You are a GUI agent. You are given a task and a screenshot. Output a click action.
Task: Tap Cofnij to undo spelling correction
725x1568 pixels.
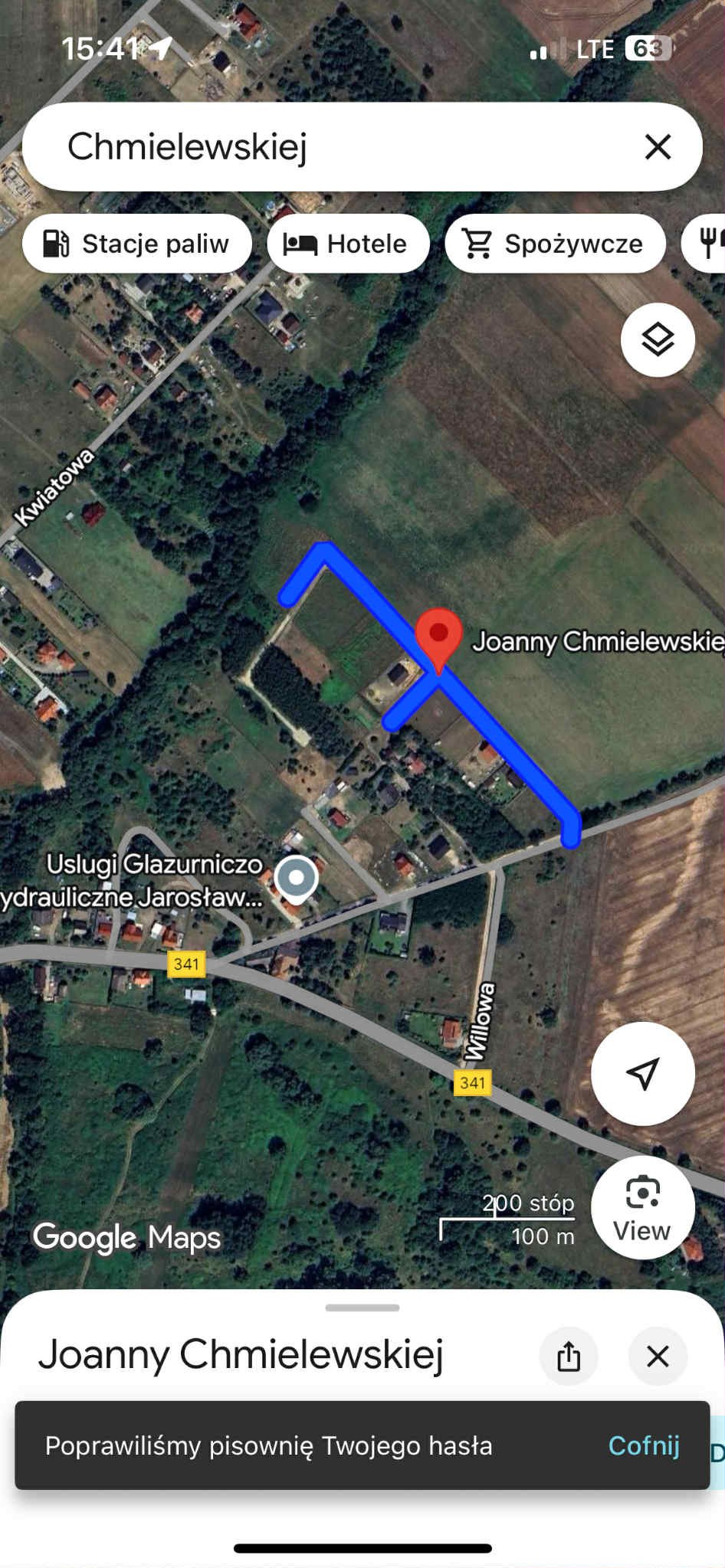point(643,1445)
